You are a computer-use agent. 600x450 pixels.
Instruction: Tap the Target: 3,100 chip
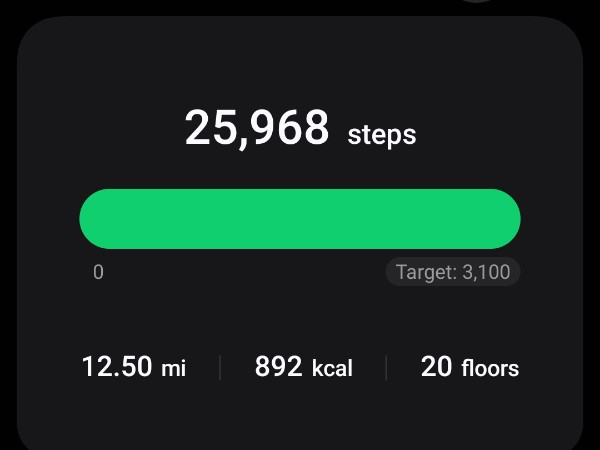pos(453,272)
